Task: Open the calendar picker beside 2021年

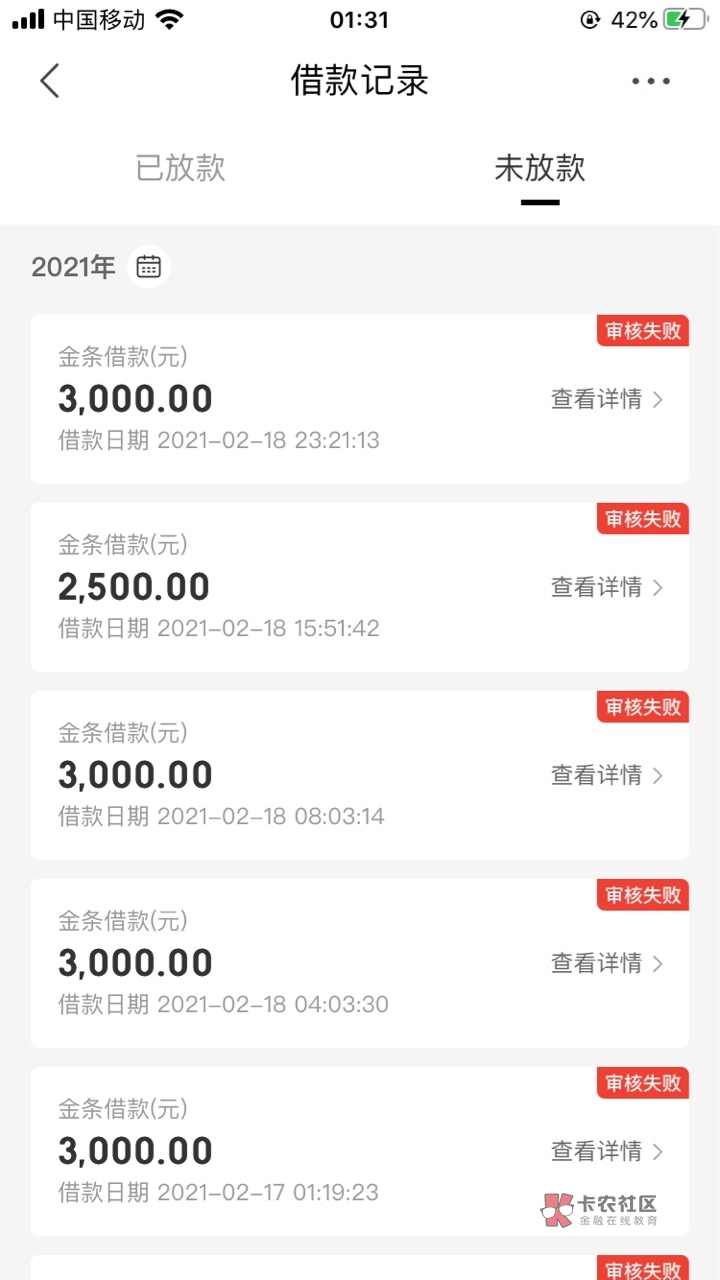Action: coord(149,267)
